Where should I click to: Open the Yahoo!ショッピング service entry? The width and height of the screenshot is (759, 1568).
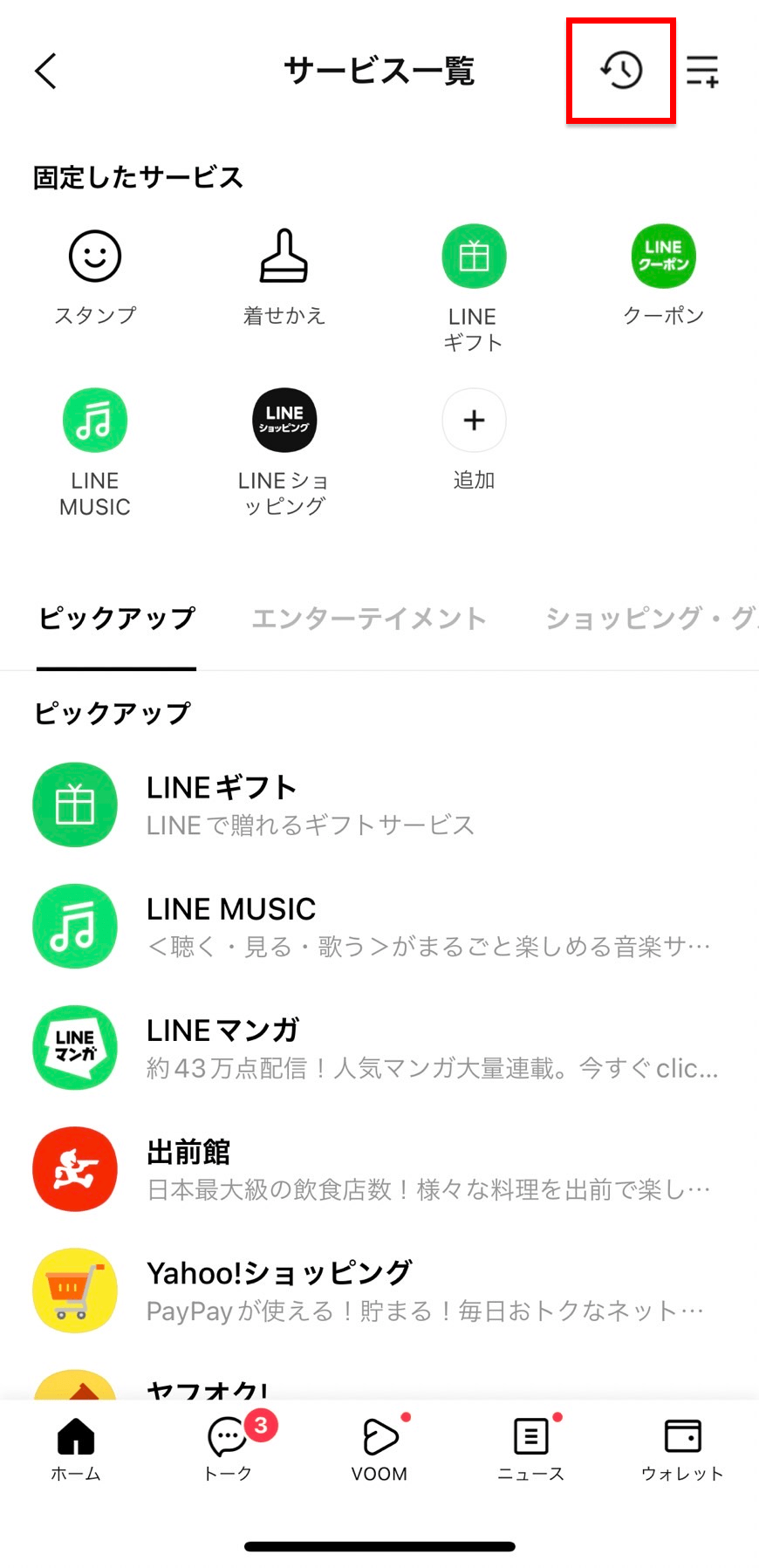point(281,1290)
